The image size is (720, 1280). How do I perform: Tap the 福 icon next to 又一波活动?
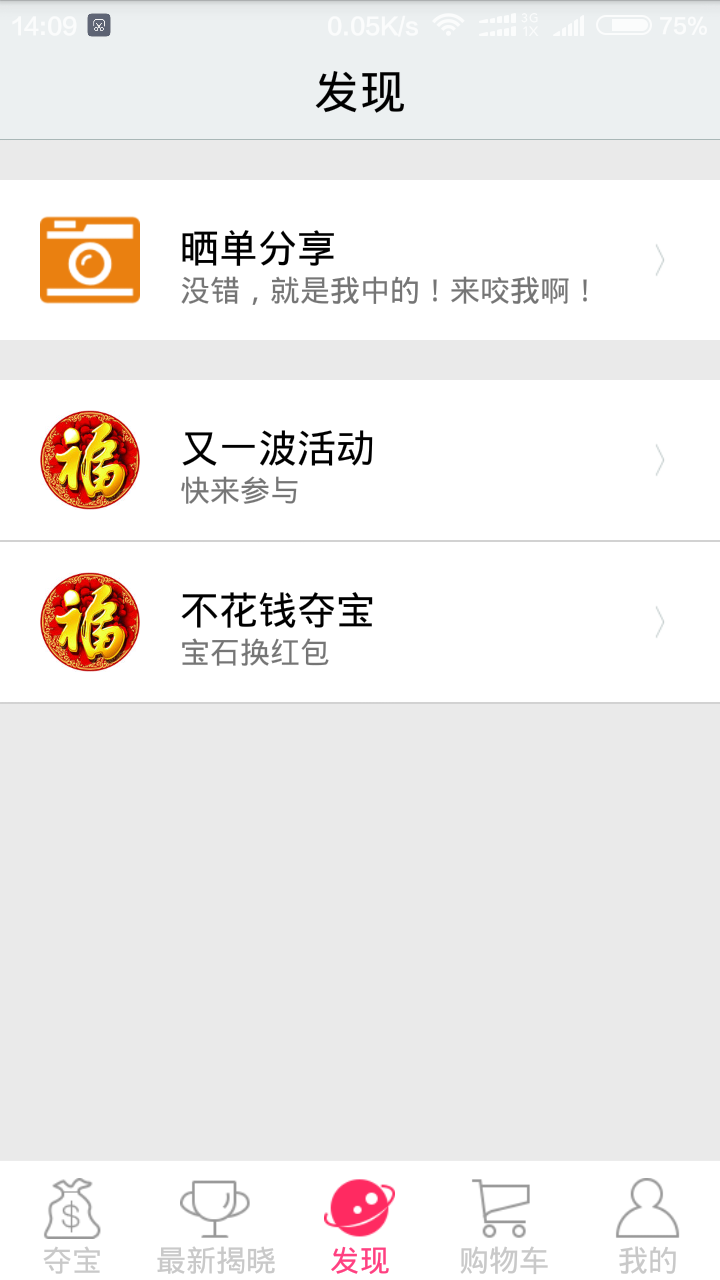(x=89, y=460)
